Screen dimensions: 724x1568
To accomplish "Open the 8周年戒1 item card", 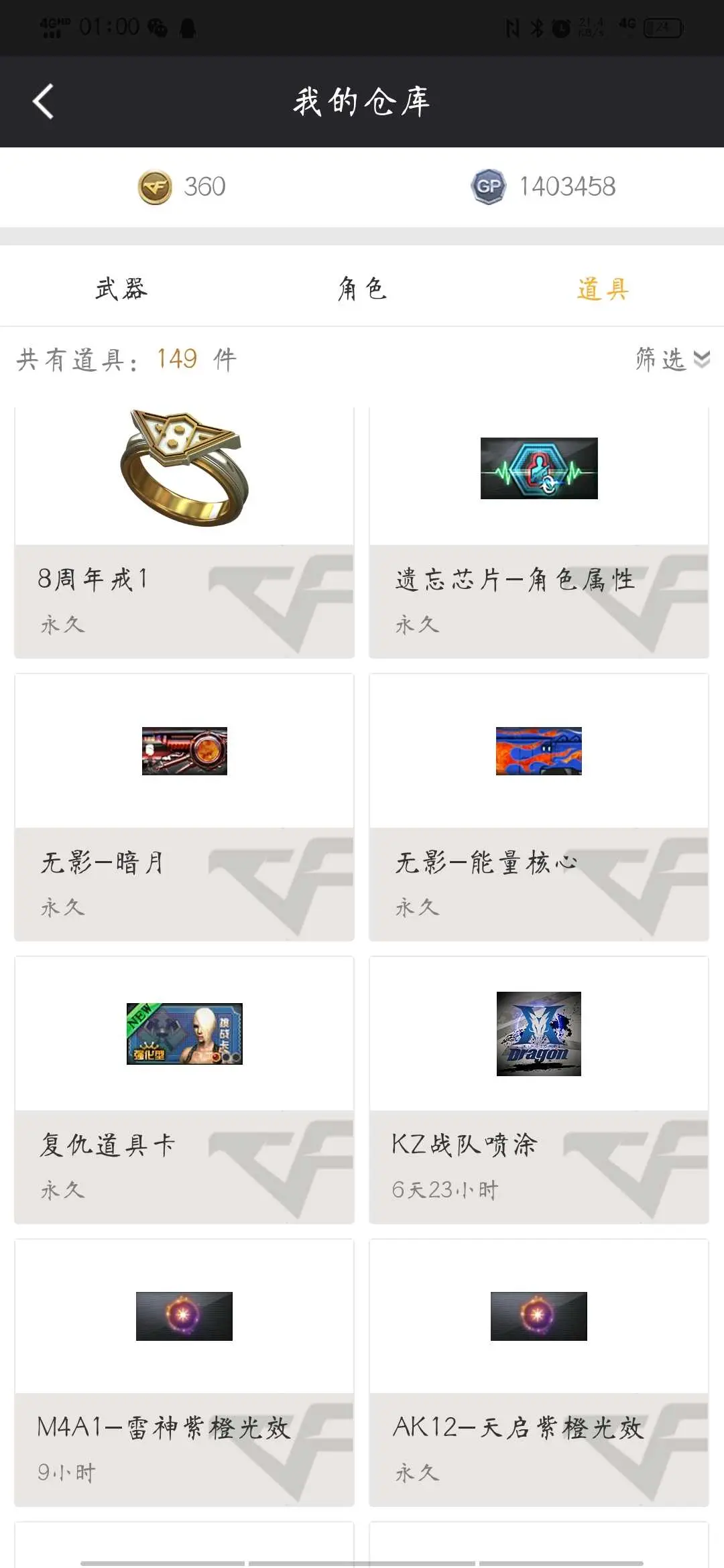I will [x=184, y=532].
